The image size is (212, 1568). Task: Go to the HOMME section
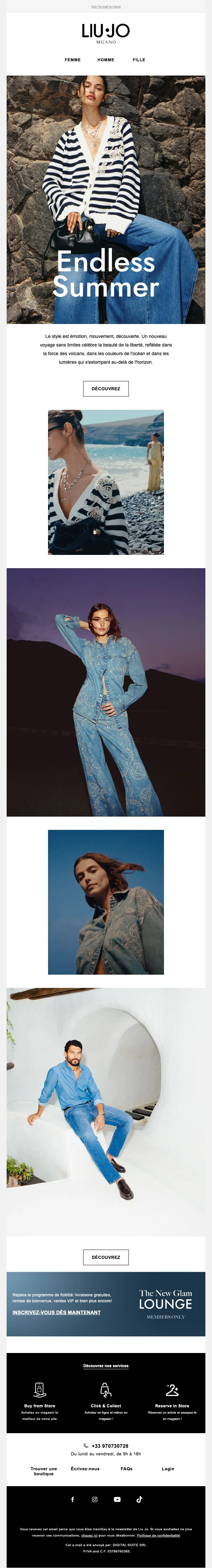[105, 60]
